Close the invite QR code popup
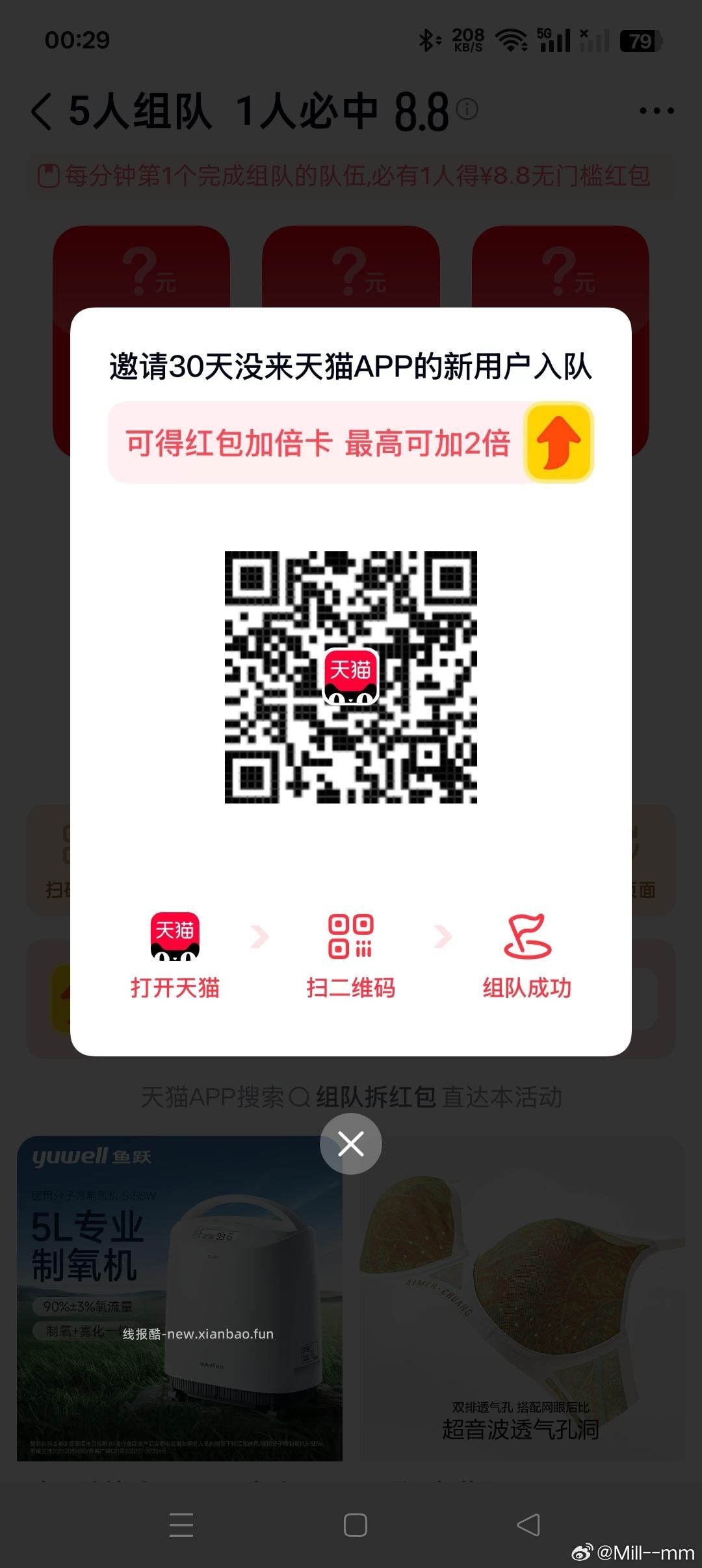The image size is (702, 1568). [x=351, y=1143]
